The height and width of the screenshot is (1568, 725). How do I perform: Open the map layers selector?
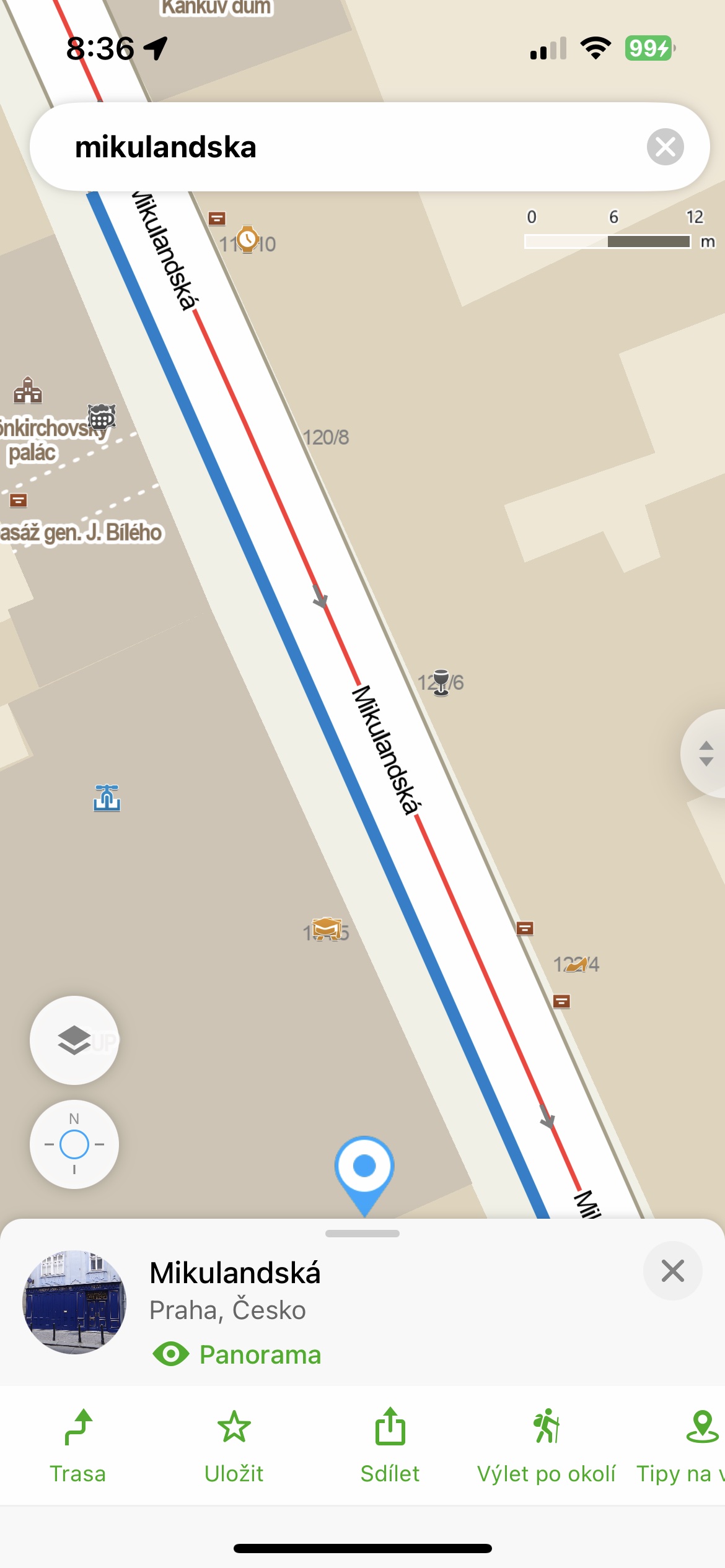click(x=74, y=1040)
